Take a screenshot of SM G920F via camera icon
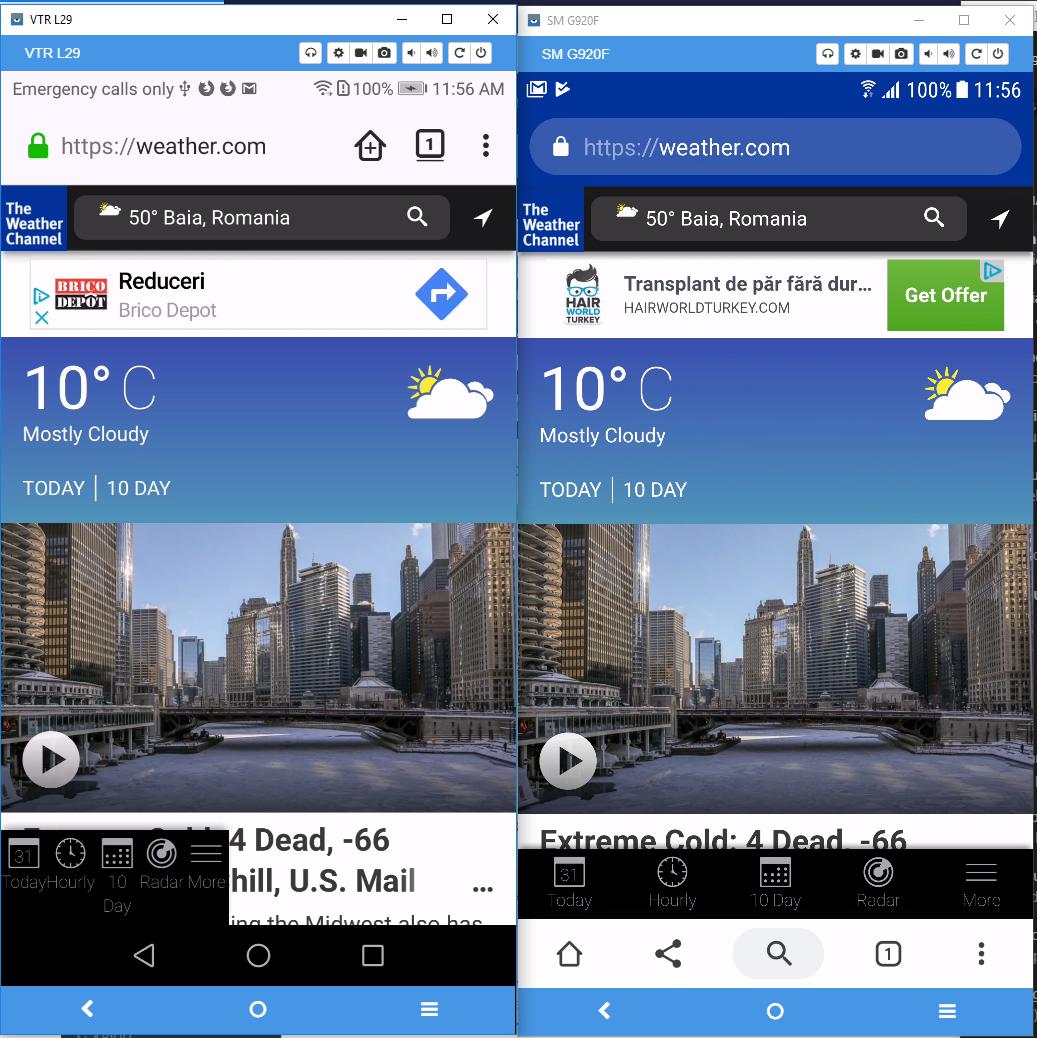The image size is (1037, 1038). 901,54
